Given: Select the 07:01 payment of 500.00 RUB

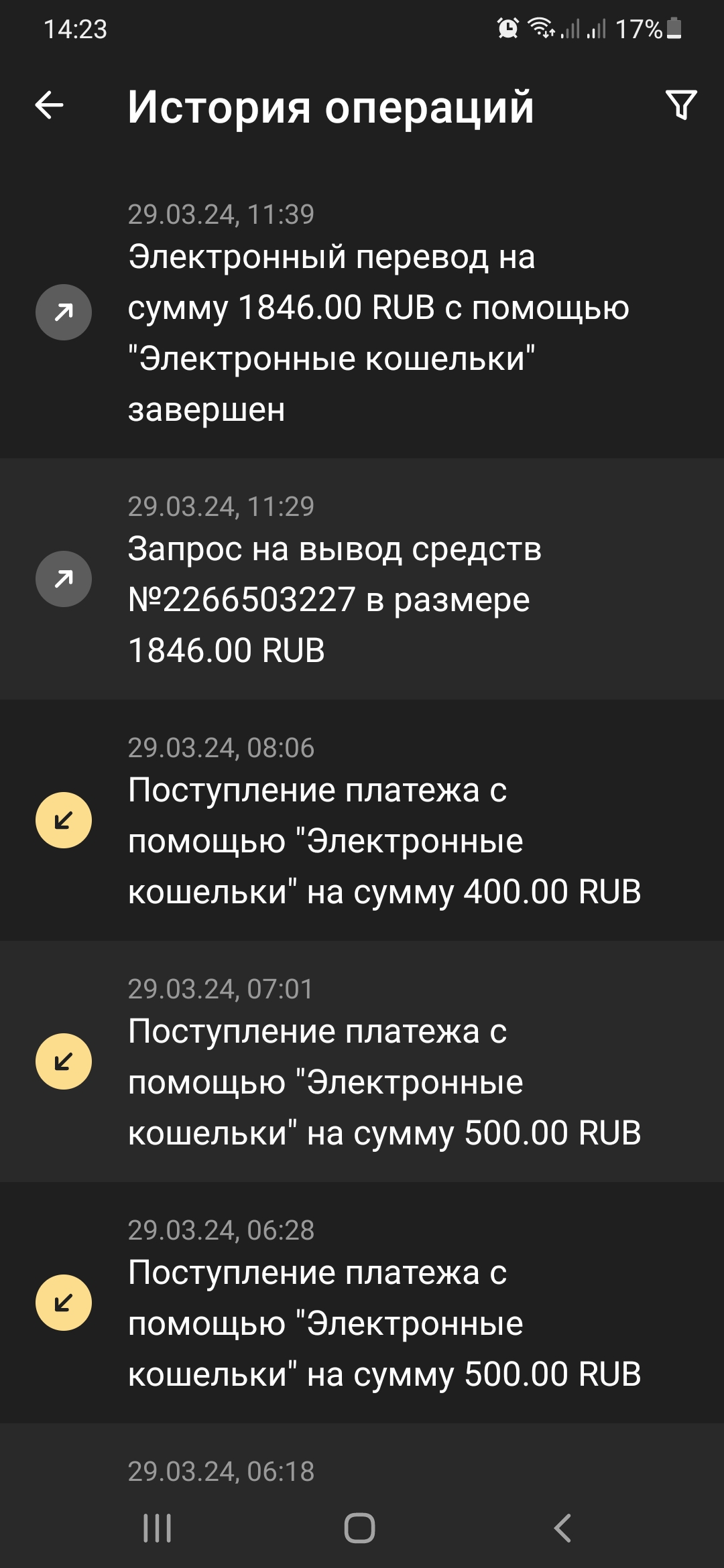Looking at the screenshot, I should click(x=362, y=1061).
